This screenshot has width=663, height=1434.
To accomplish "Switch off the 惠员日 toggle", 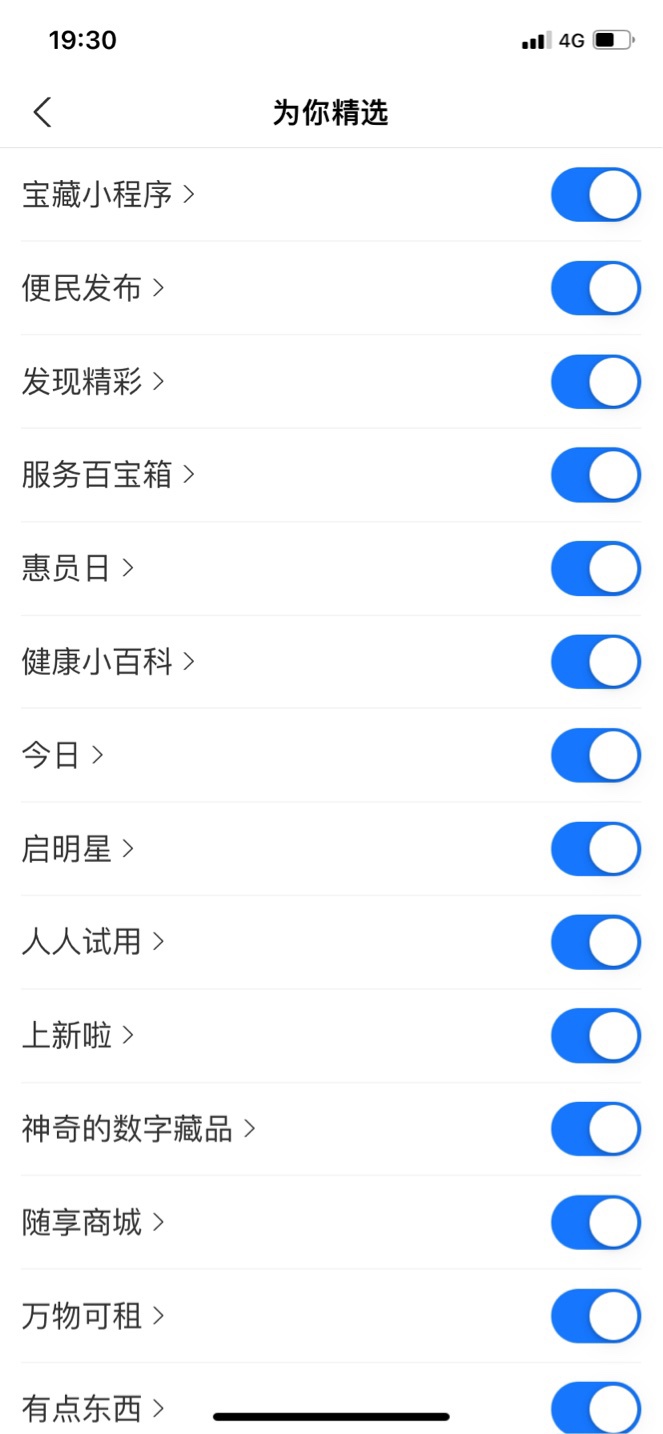I will coord(596,568).
